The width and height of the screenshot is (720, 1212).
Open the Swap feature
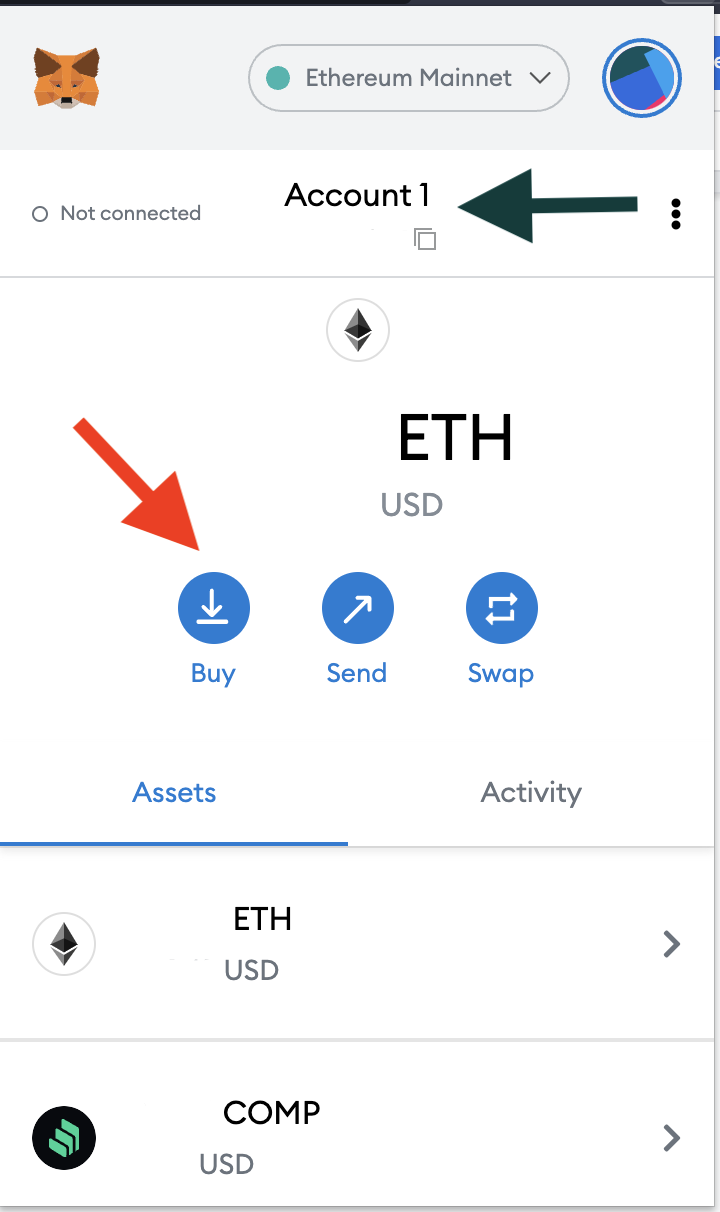501,608
